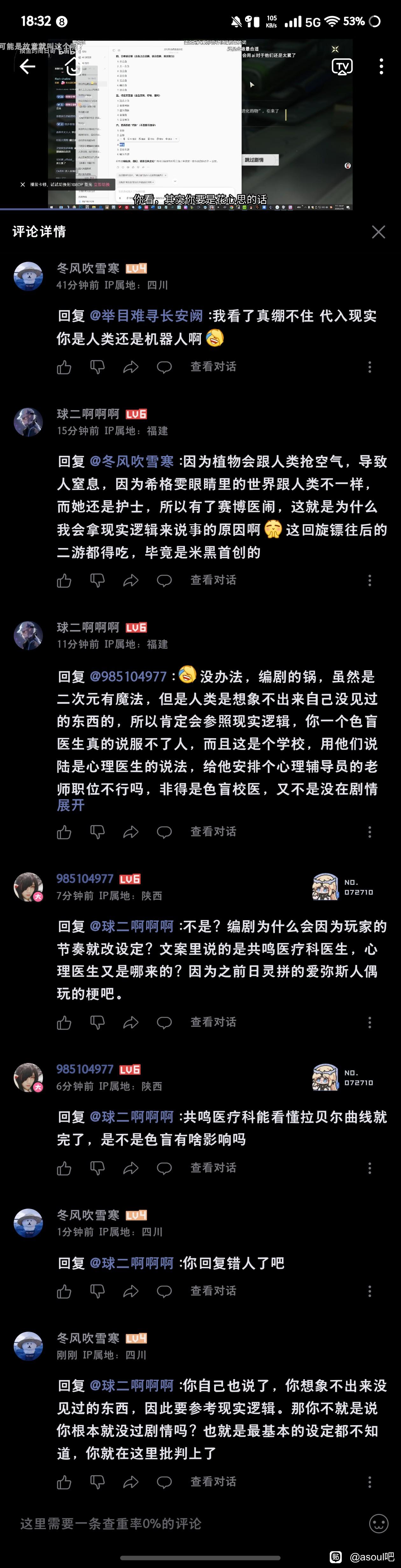Like 冬风吹雪寒's comment from 41分钟前

[64, 367]
